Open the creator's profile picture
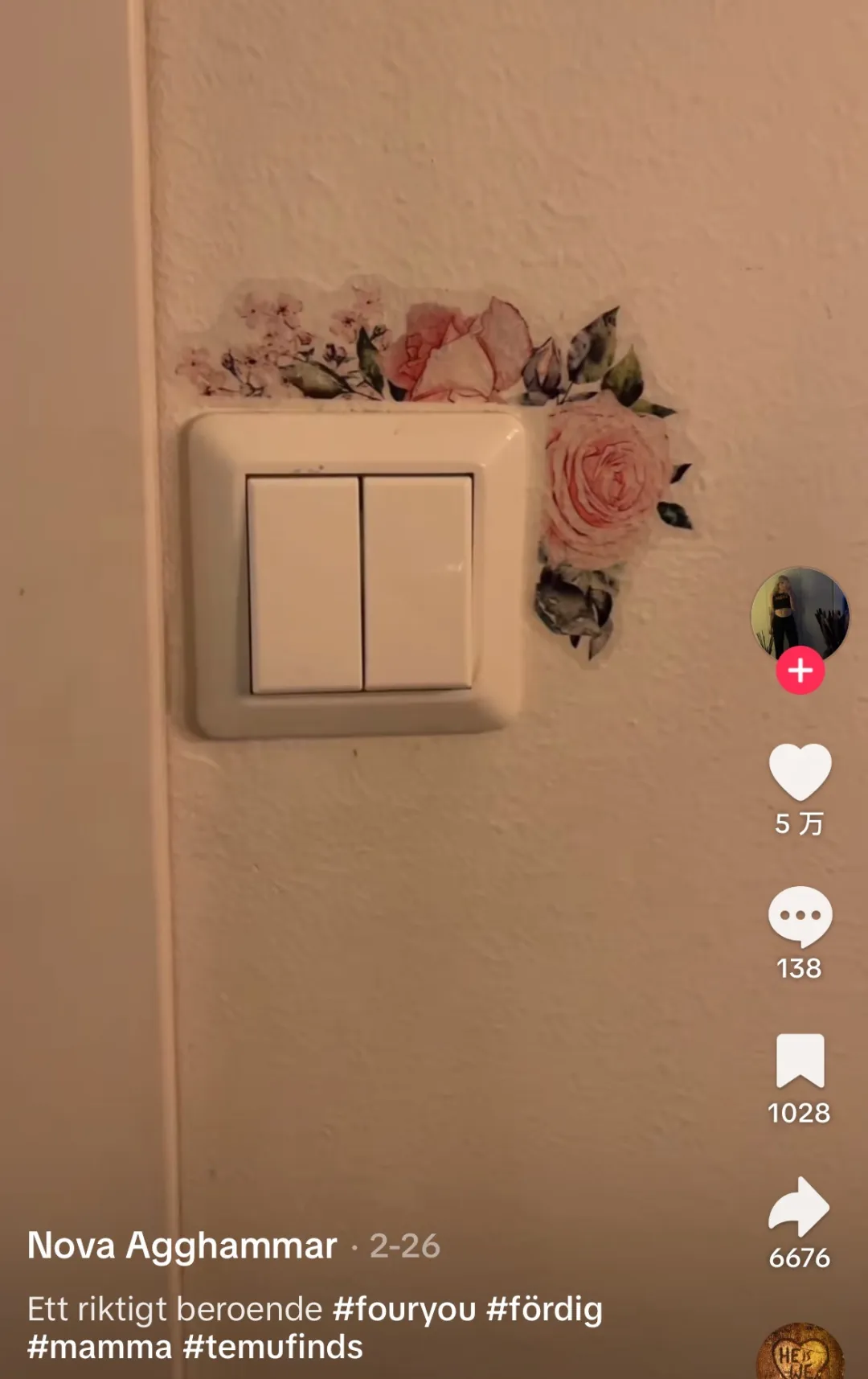 click(799, 614)
